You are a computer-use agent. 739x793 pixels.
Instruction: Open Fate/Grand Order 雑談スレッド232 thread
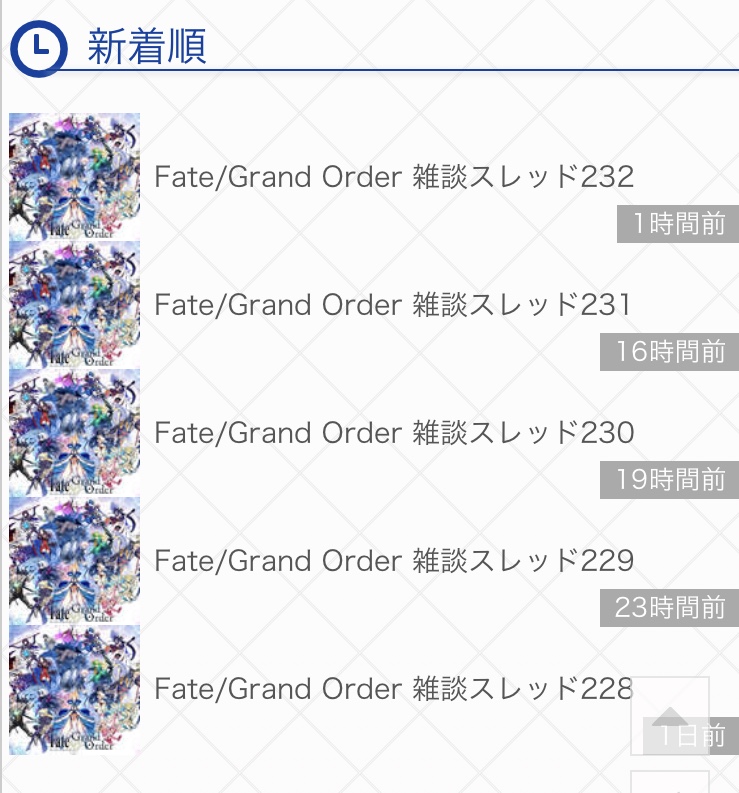pyautogui.click(x=394, y=177)
